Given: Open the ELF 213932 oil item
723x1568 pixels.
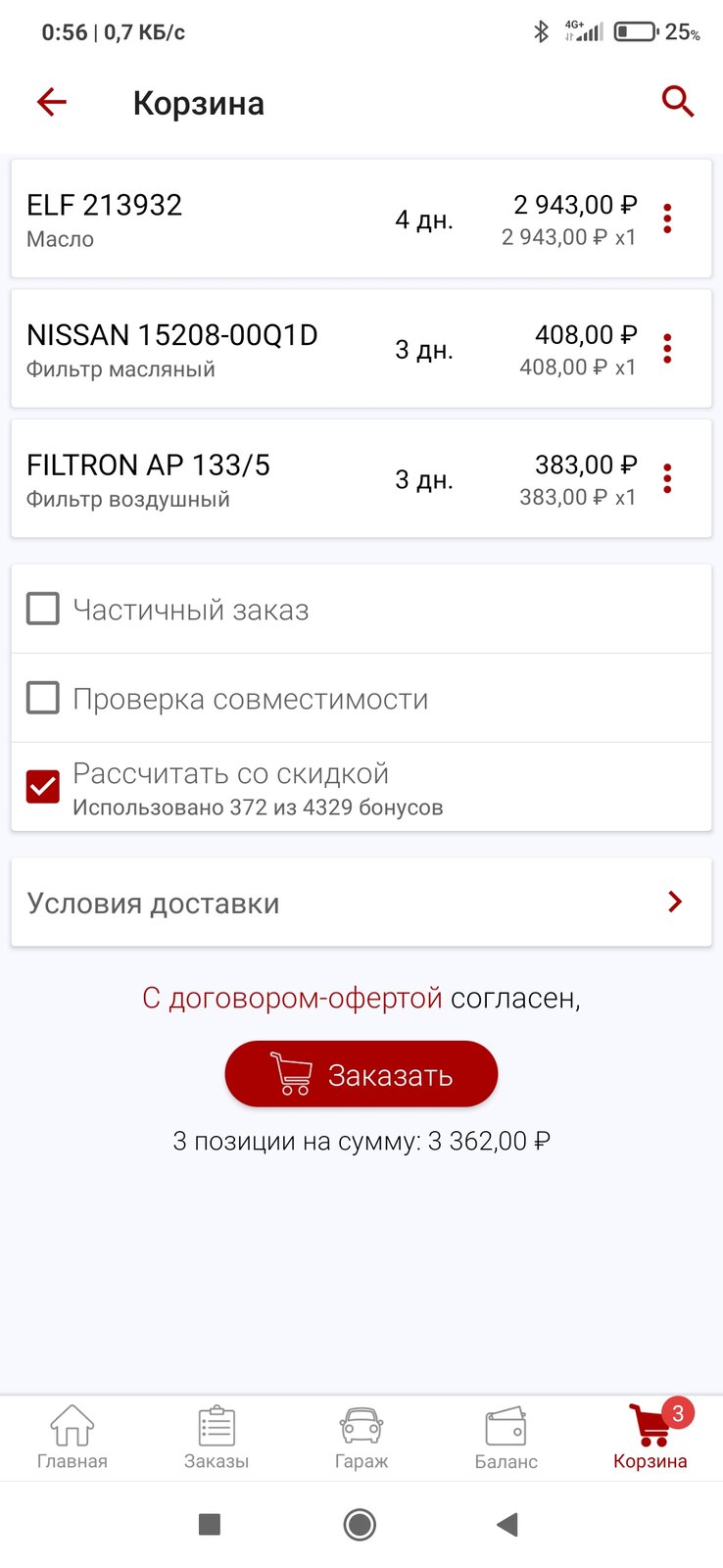Looking at the screenshot, I should (361, 219).
